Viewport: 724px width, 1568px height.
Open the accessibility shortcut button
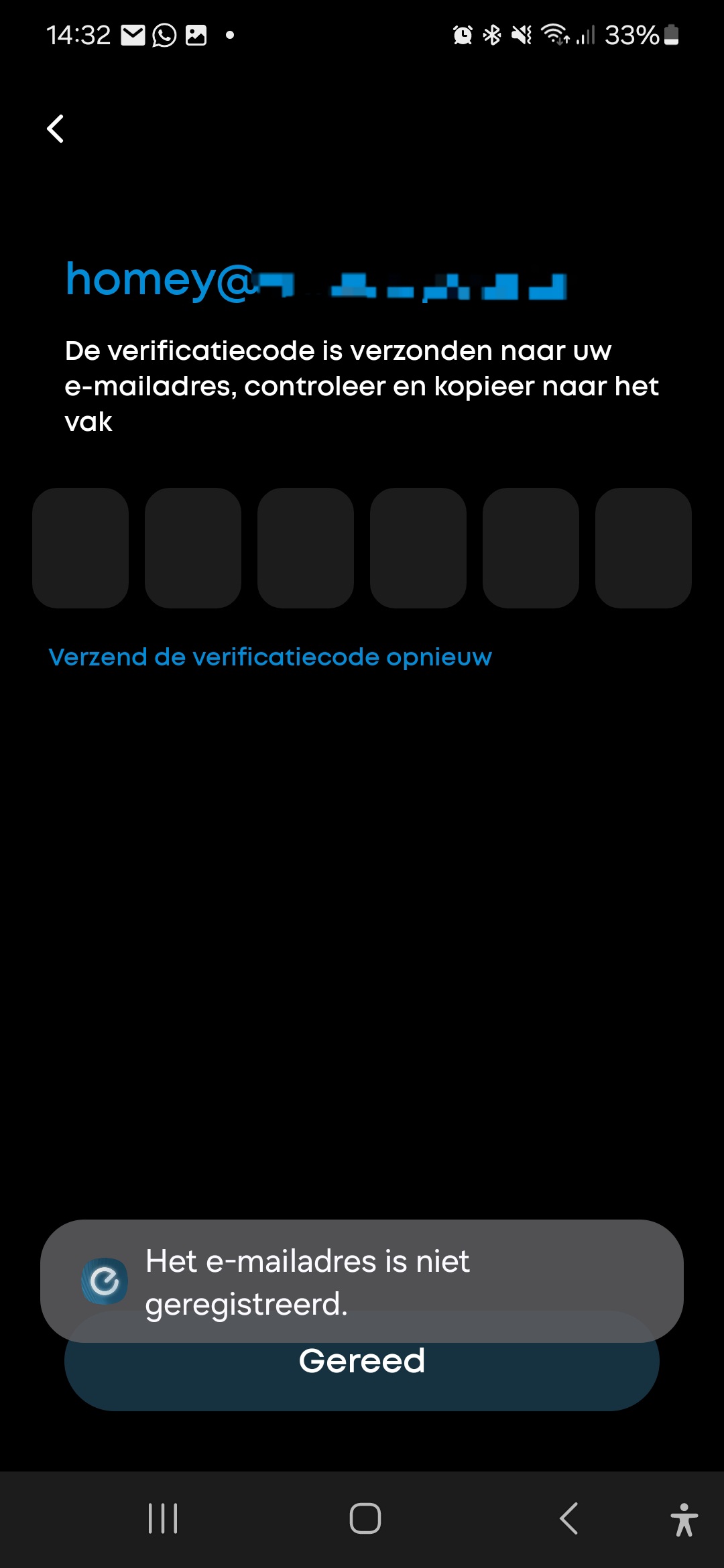(684, 1519)
